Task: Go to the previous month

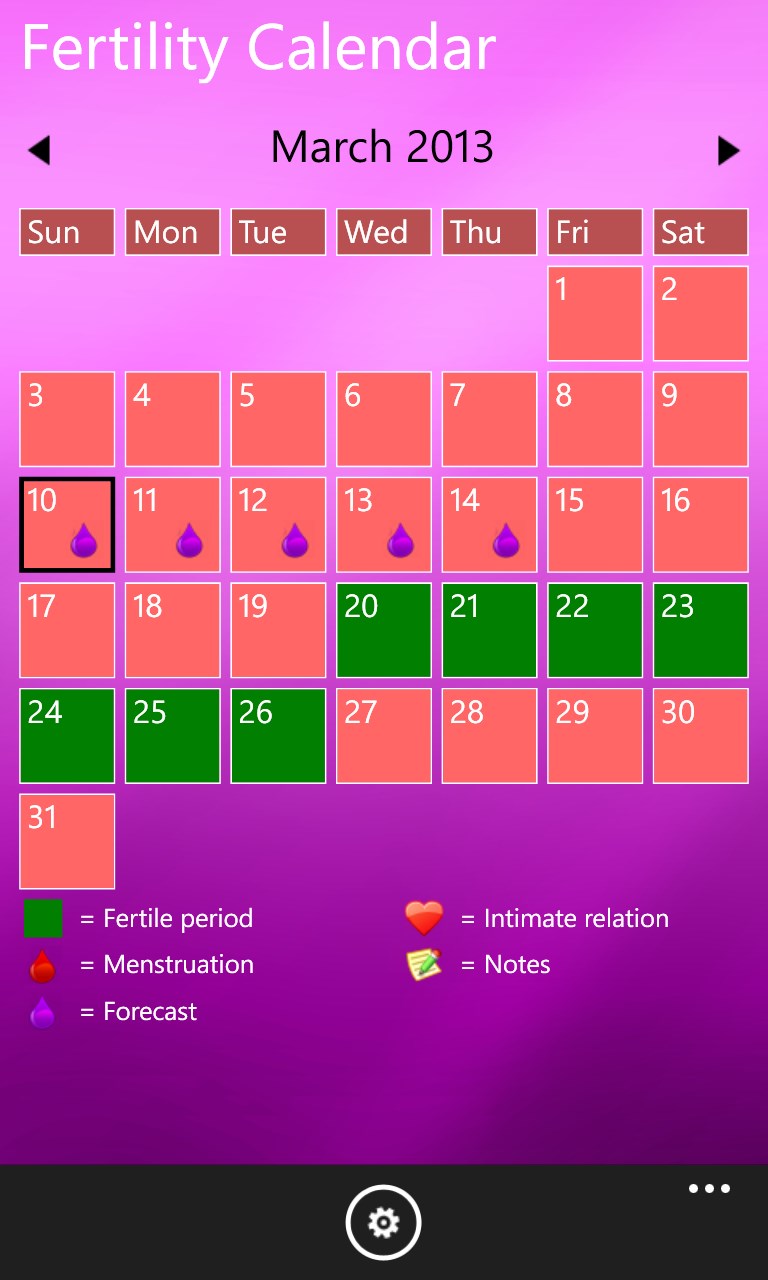Action: (x=39, y=151)
